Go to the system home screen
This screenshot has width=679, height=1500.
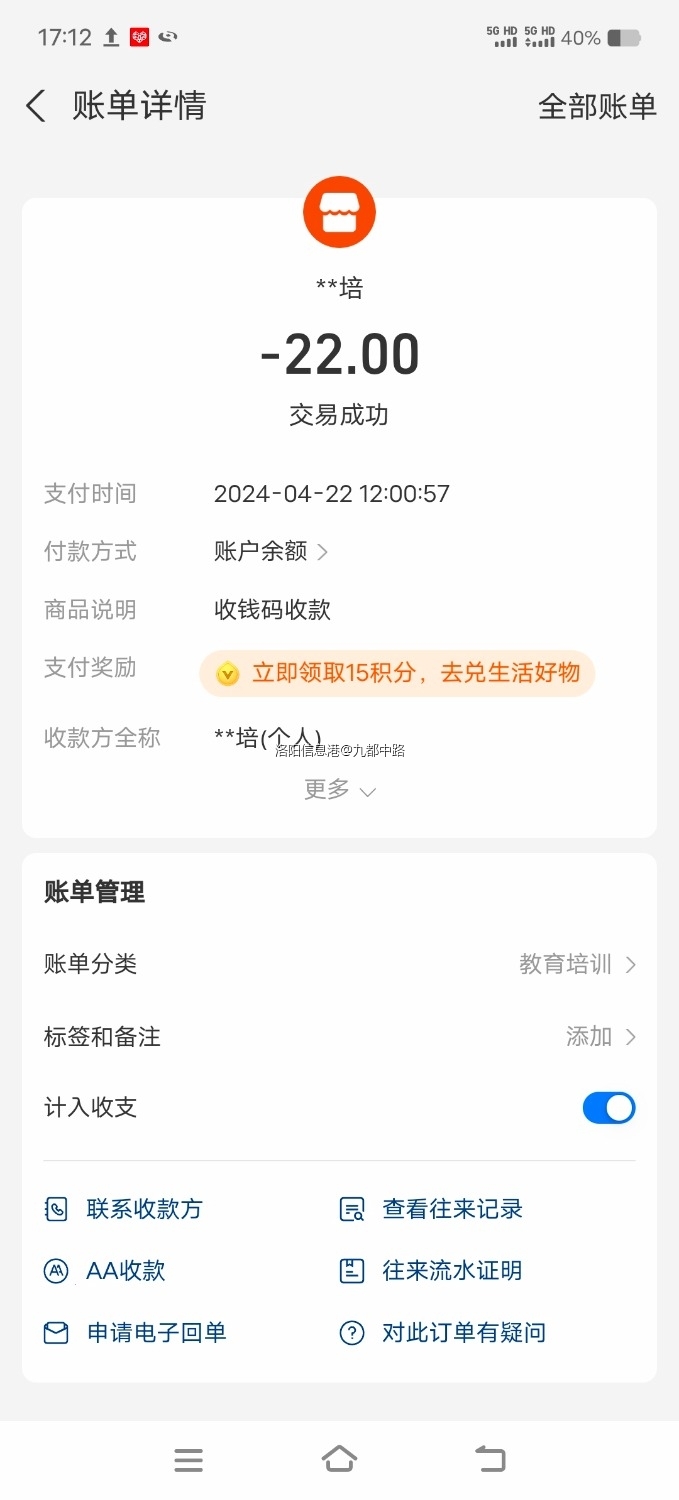[x=339, y=1459]
